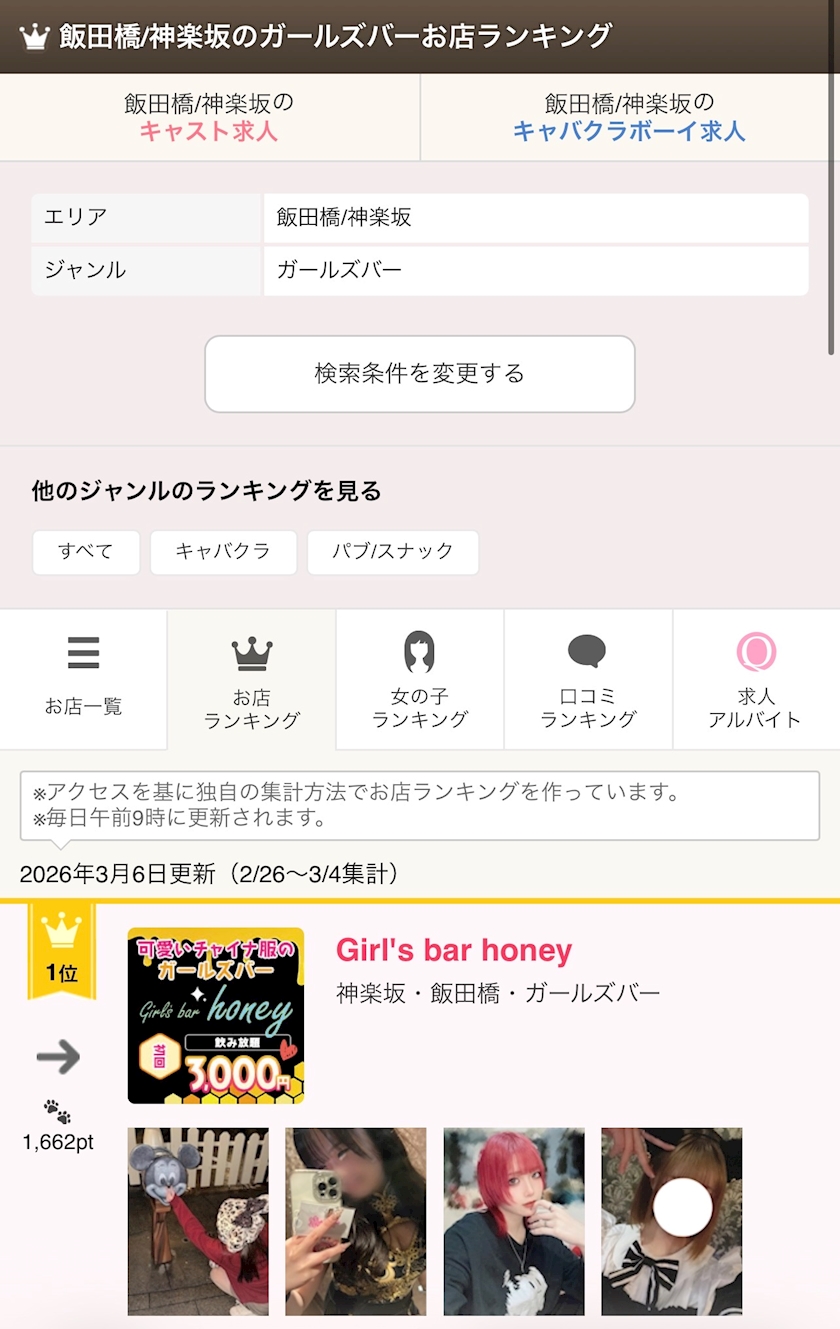This screenshot has width=840, height=1329.
Task: Open キャバクラボーイ求人 link
Action: pos(630,117)
